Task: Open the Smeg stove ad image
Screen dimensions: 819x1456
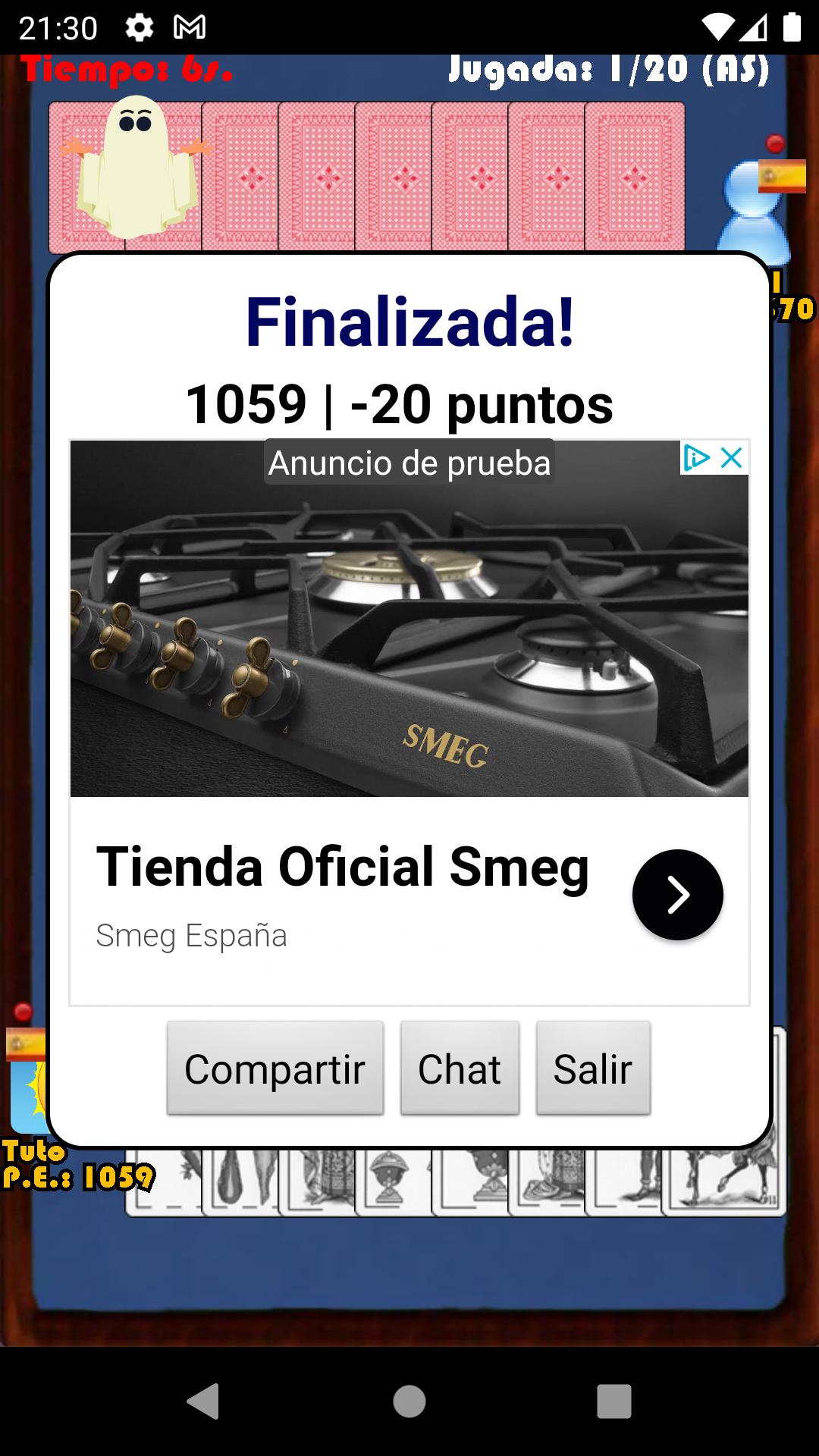Action: coord(409,619)
